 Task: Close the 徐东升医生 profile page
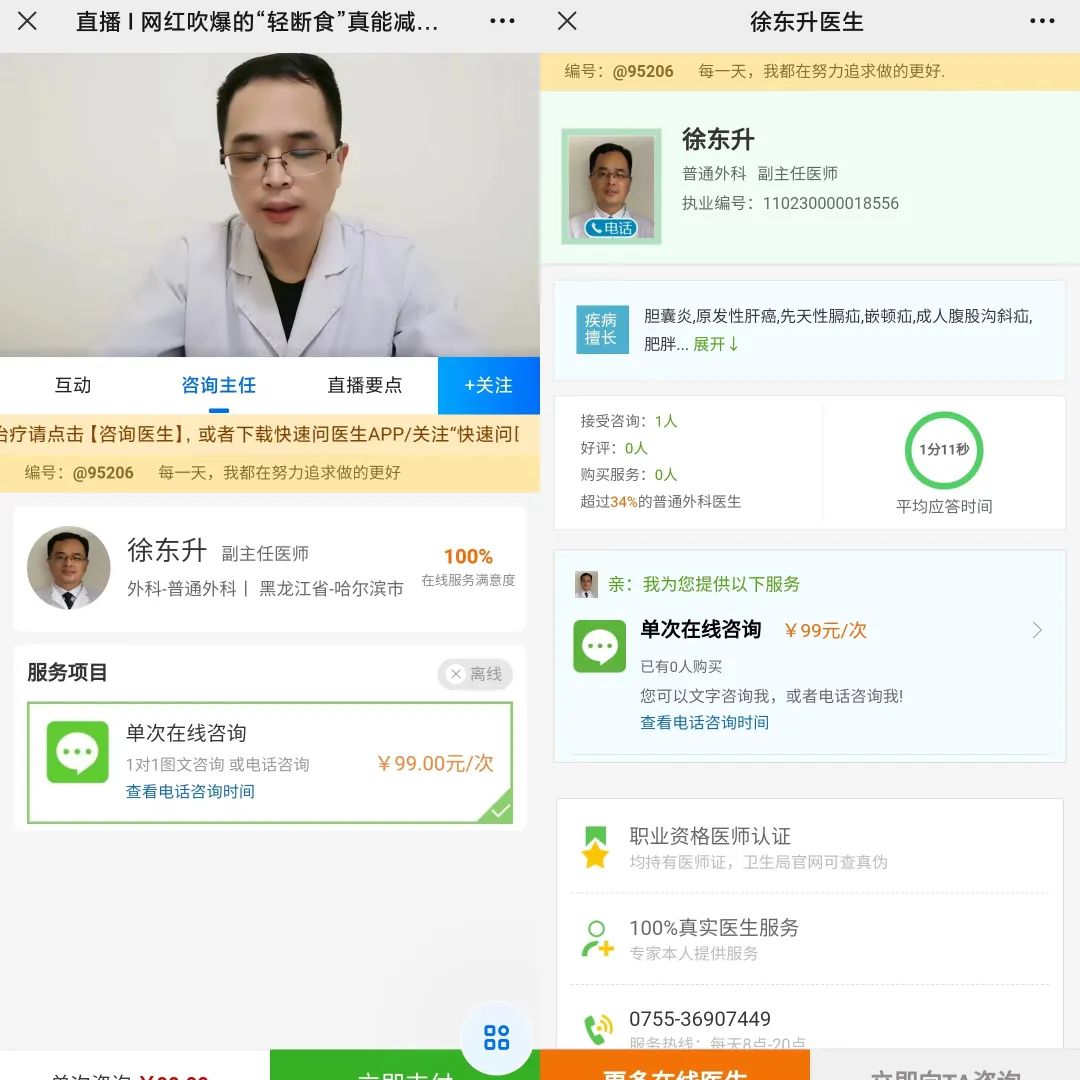[x=567, y=21]
